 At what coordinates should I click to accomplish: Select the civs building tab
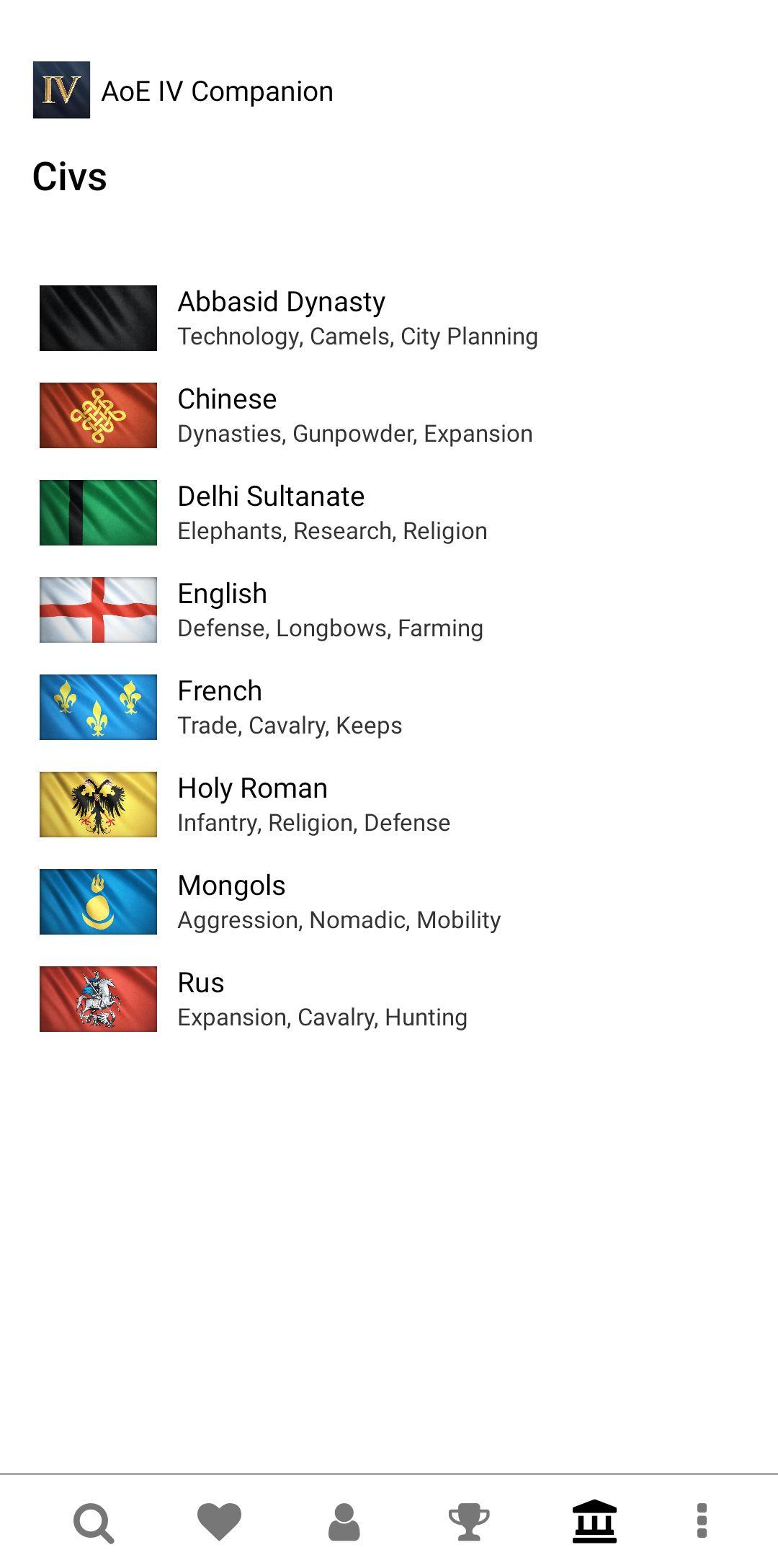(x=594, y=1522)
